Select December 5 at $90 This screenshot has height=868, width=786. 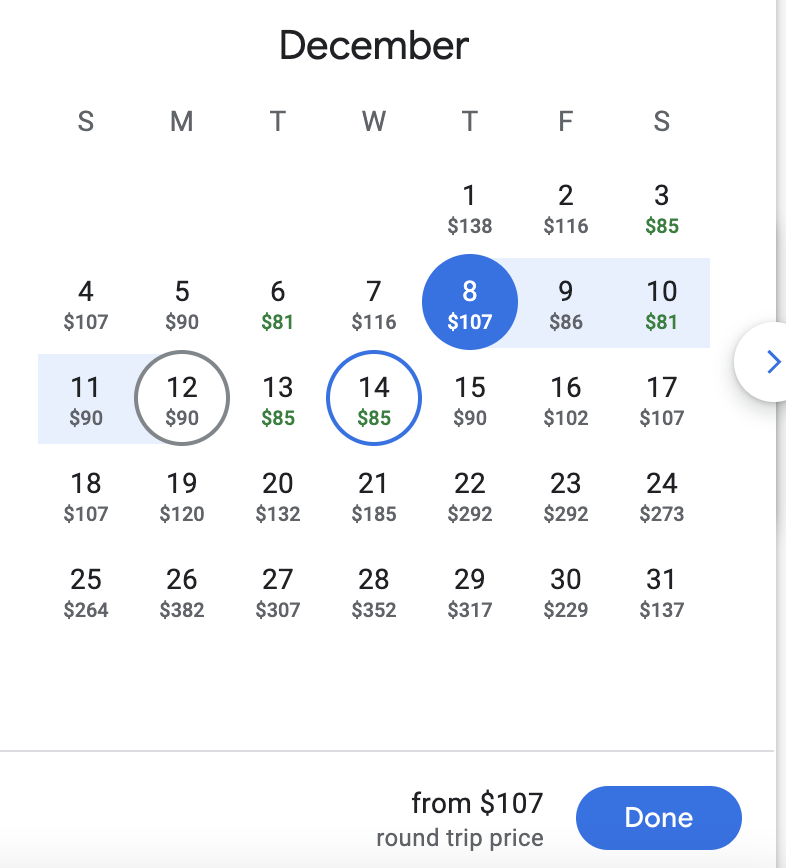point(182,304)
